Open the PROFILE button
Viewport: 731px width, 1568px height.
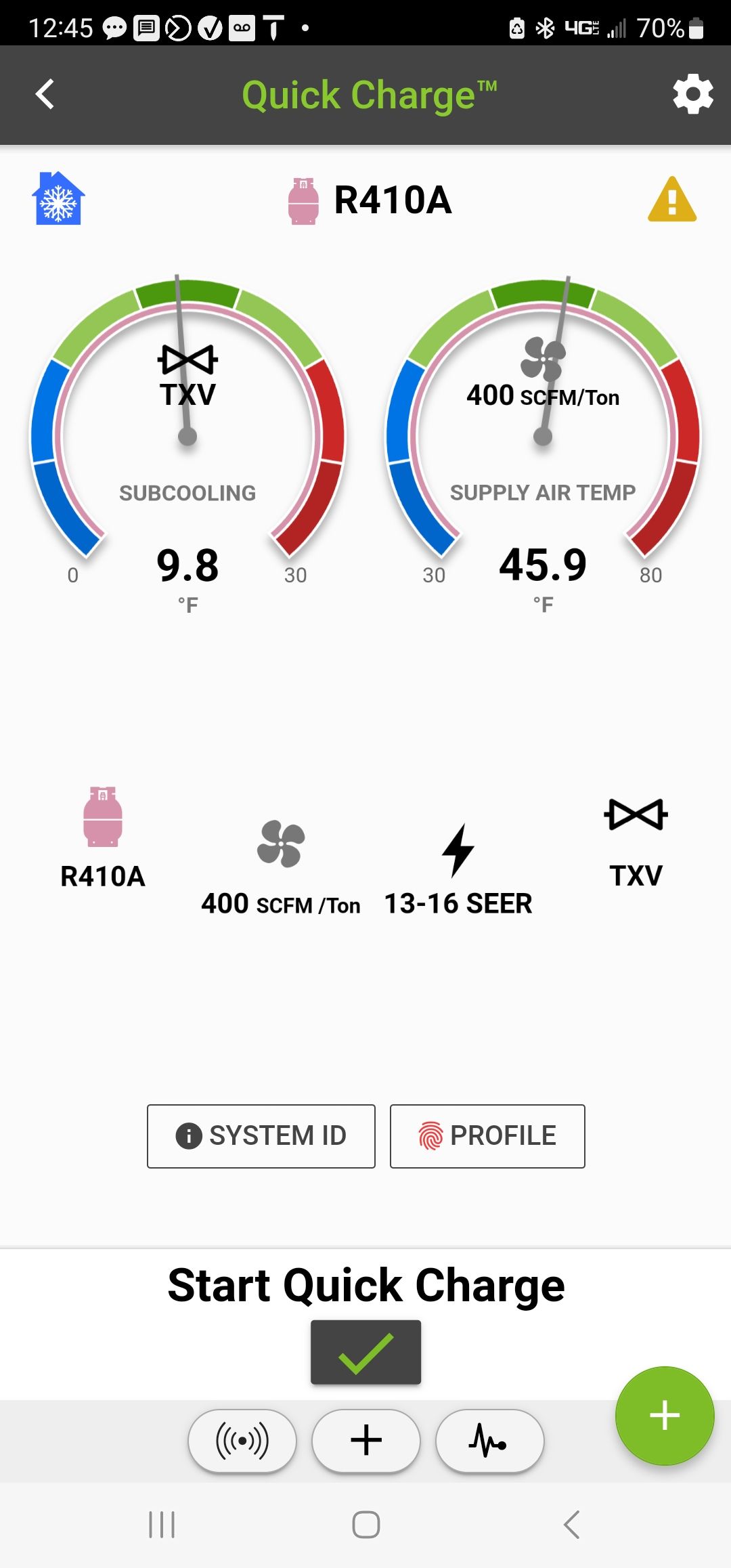click(x=487, y=1136)
